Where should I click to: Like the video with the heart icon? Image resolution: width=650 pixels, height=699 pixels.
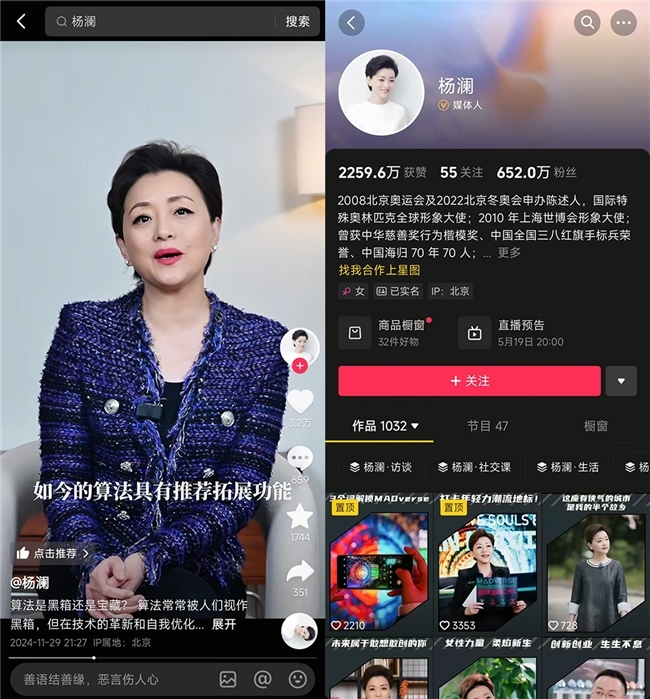tap(300, 402)
